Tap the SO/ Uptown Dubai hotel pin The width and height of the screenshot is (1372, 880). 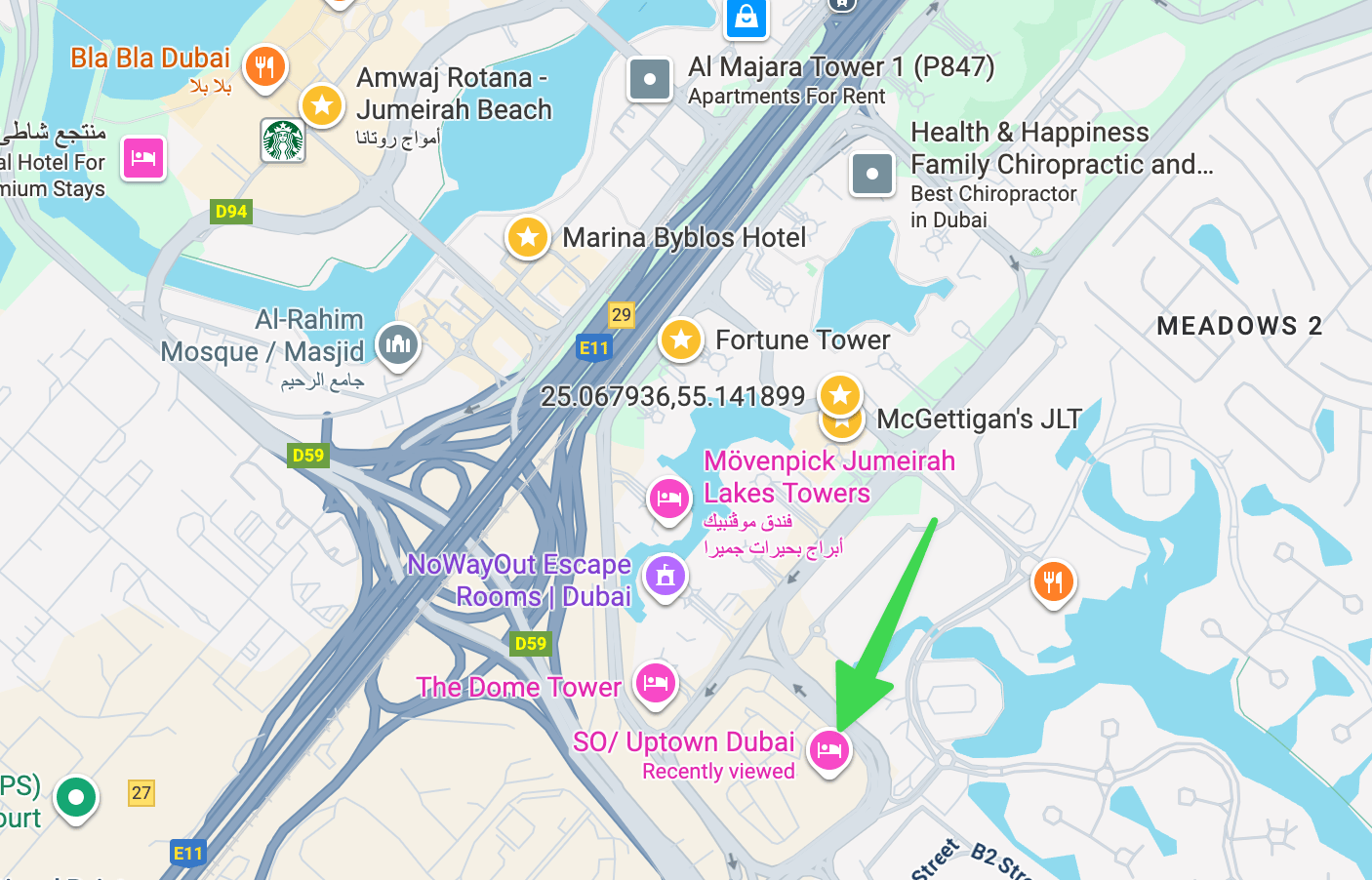tap(829, 750)
